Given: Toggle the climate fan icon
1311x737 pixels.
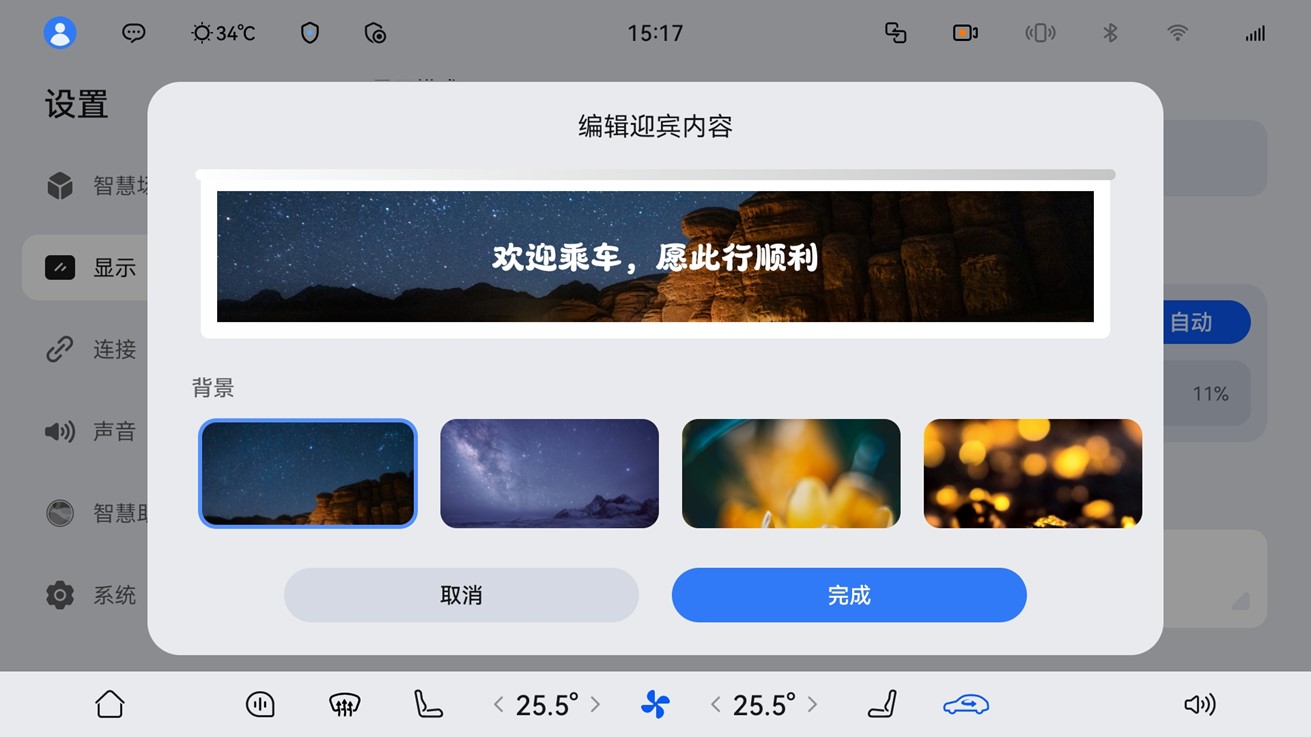Looking at the screenshot, I should coord(655,705).
